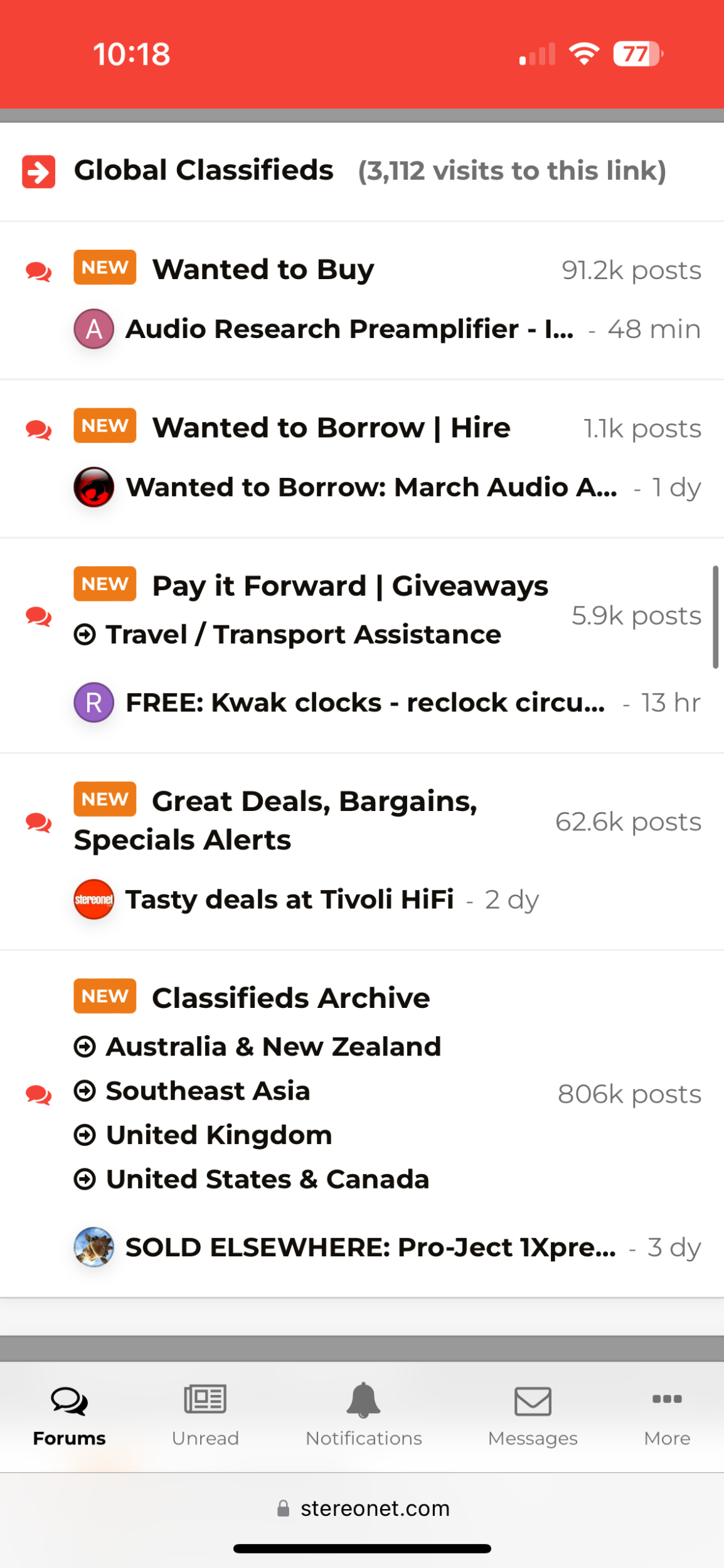Open the FREE Kwak clocks thread
Screen dimensions: 724x1568
365,702
